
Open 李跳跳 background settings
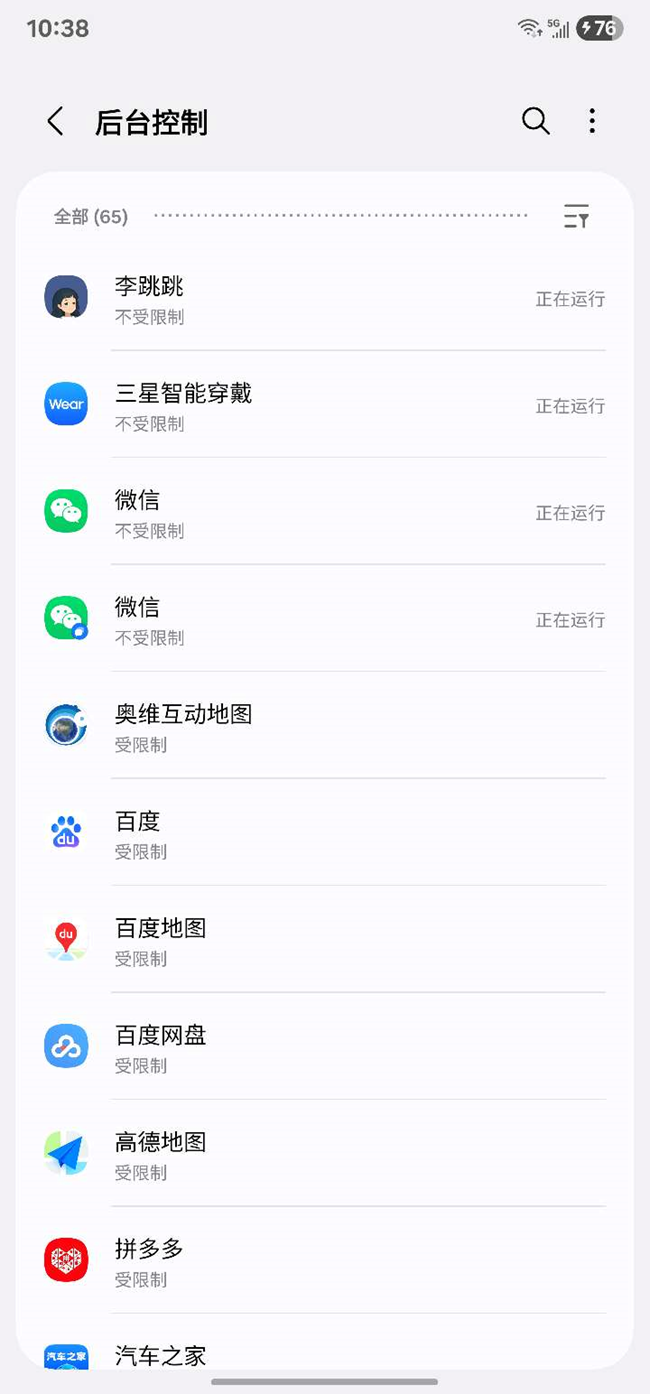(325, 299)
